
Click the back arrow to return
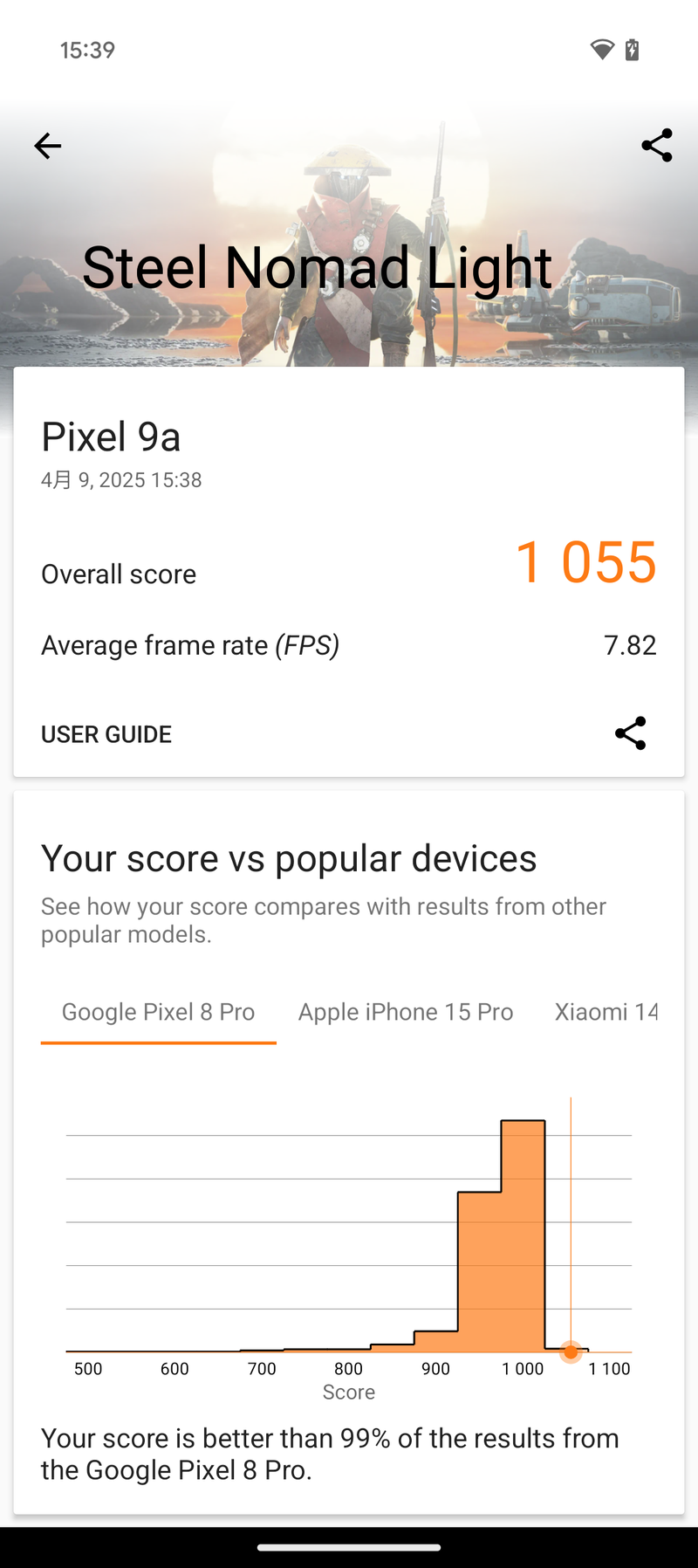click(47, 146)
